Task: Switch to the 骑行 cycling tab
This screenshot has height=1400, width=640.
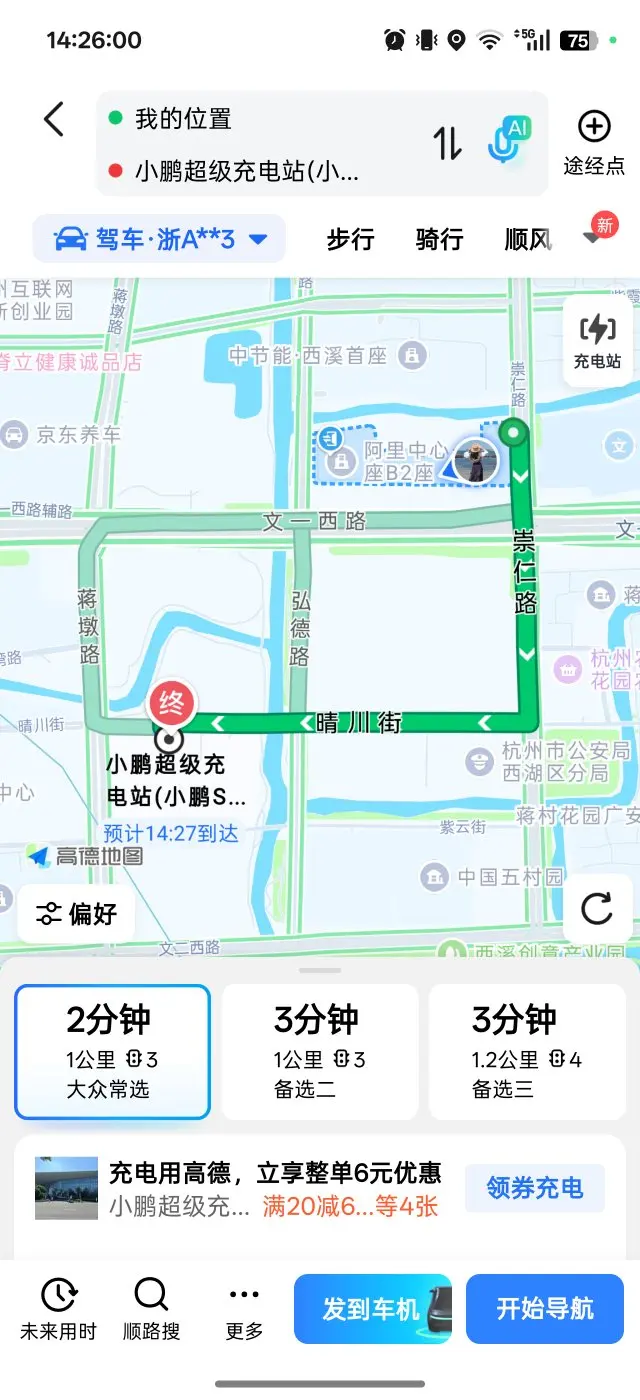Action: 440,239
